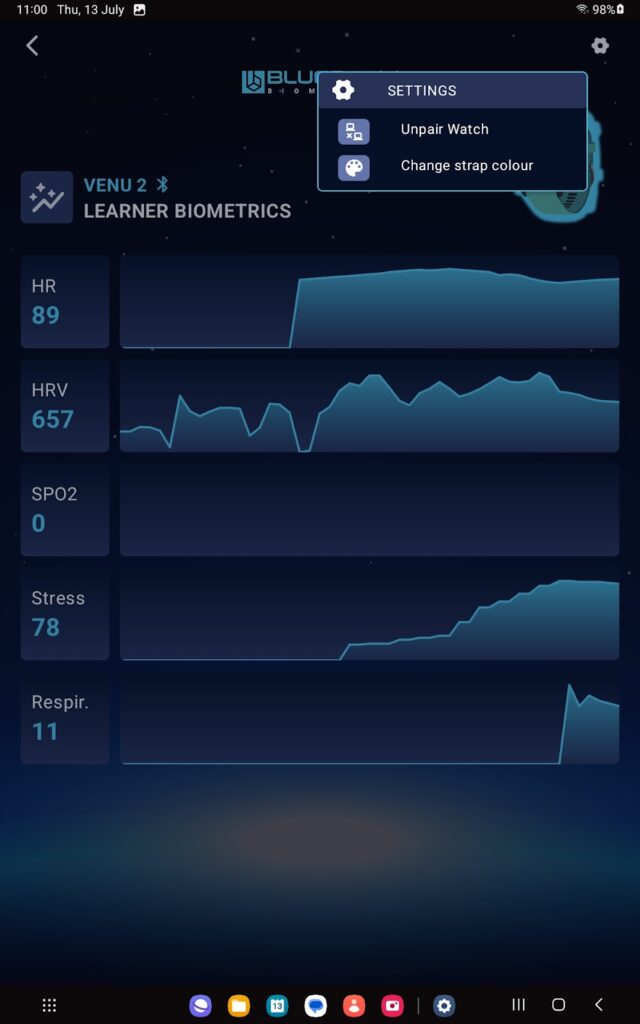
Task: Open the system Settings app from taskbar
Action: pos(444,1005)
